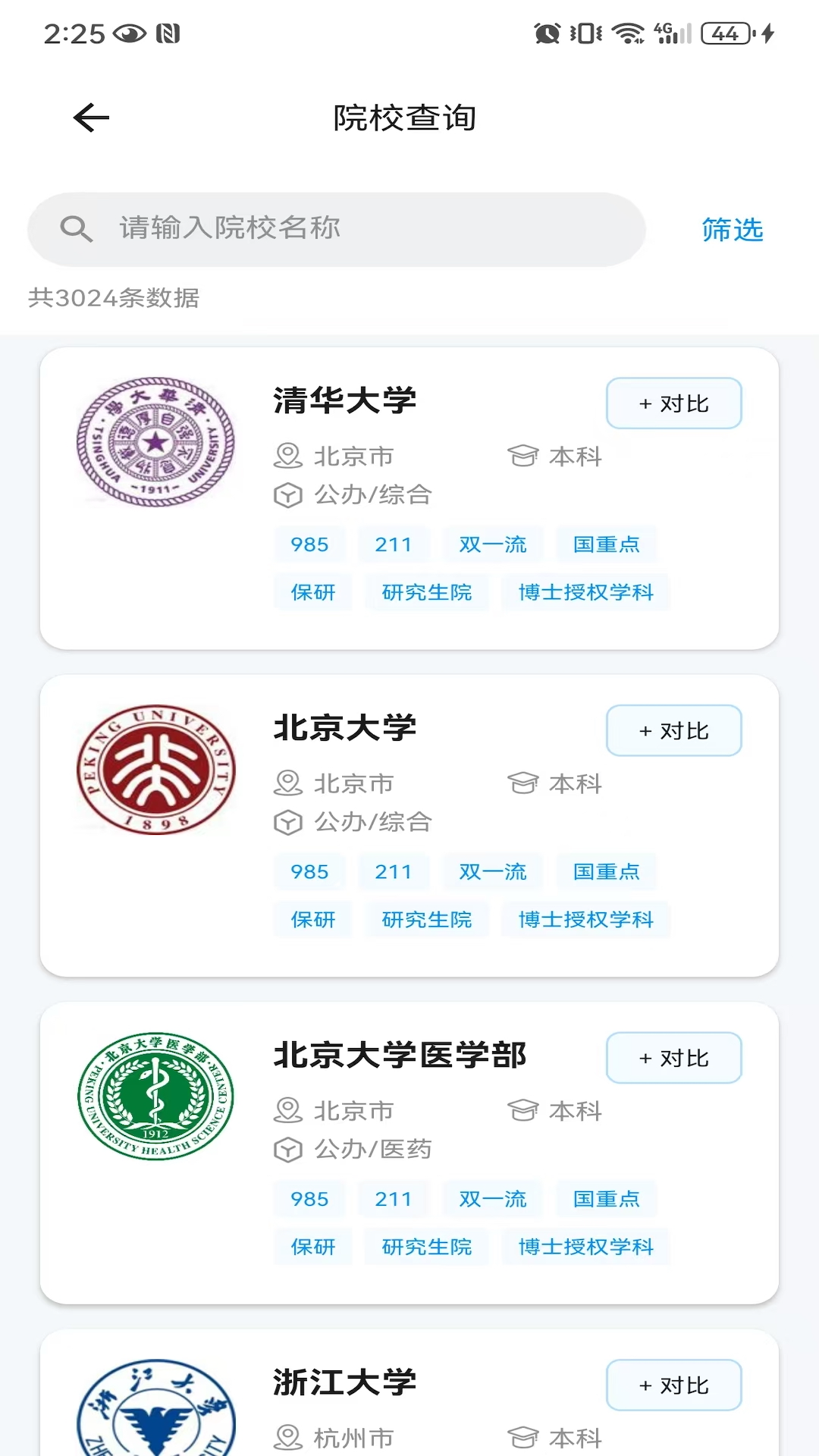Viewport: 819px width, 1456px height.
Task: Tap 博士授权学科 tag under 北京大学医学部
Action: click(x=585, y=1246)
